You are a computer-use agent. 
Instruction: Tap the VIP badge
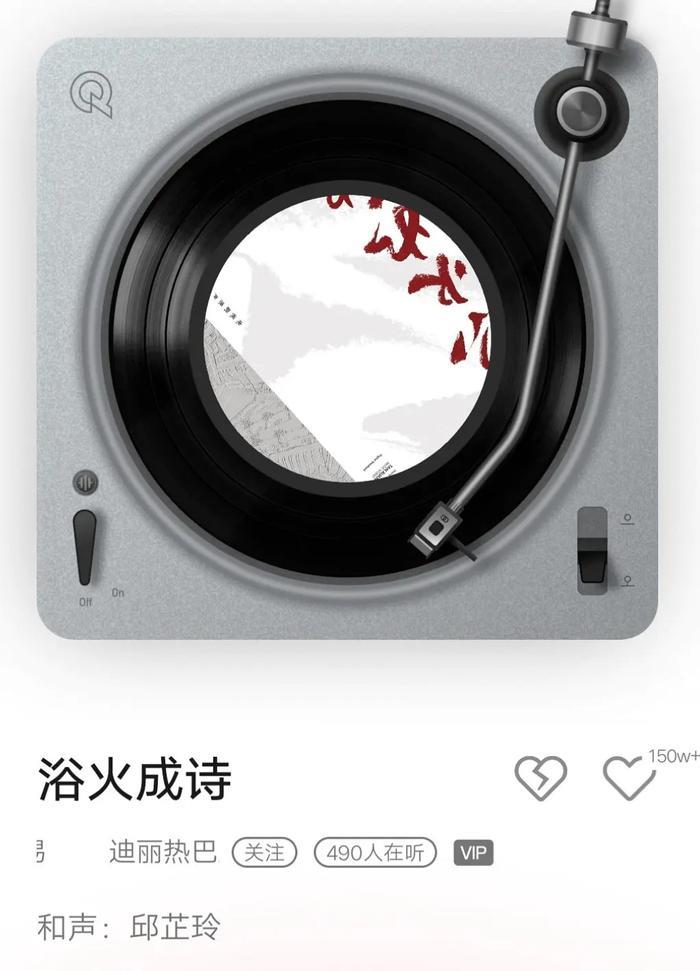[x=473, y=853]
